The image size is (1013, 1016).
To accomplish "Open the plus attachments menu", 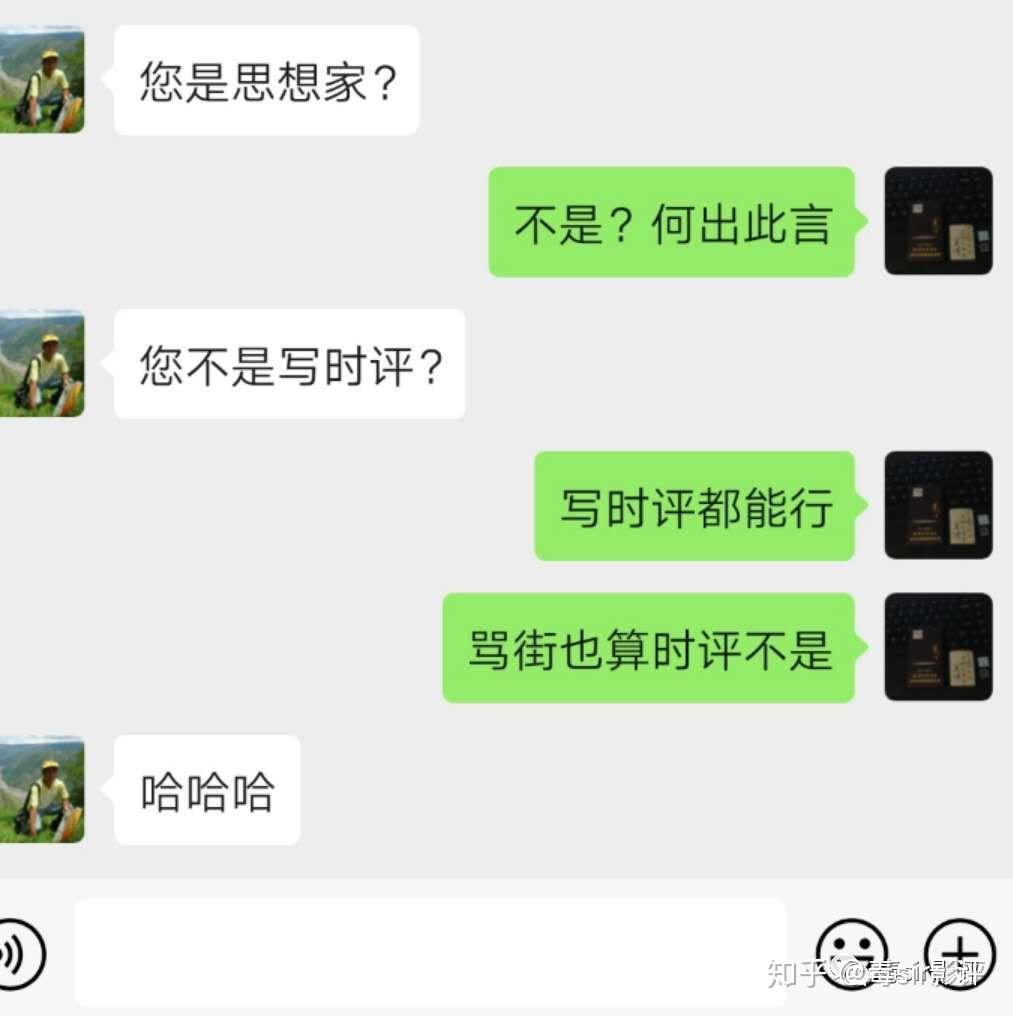I will click(x=959, y=952).
